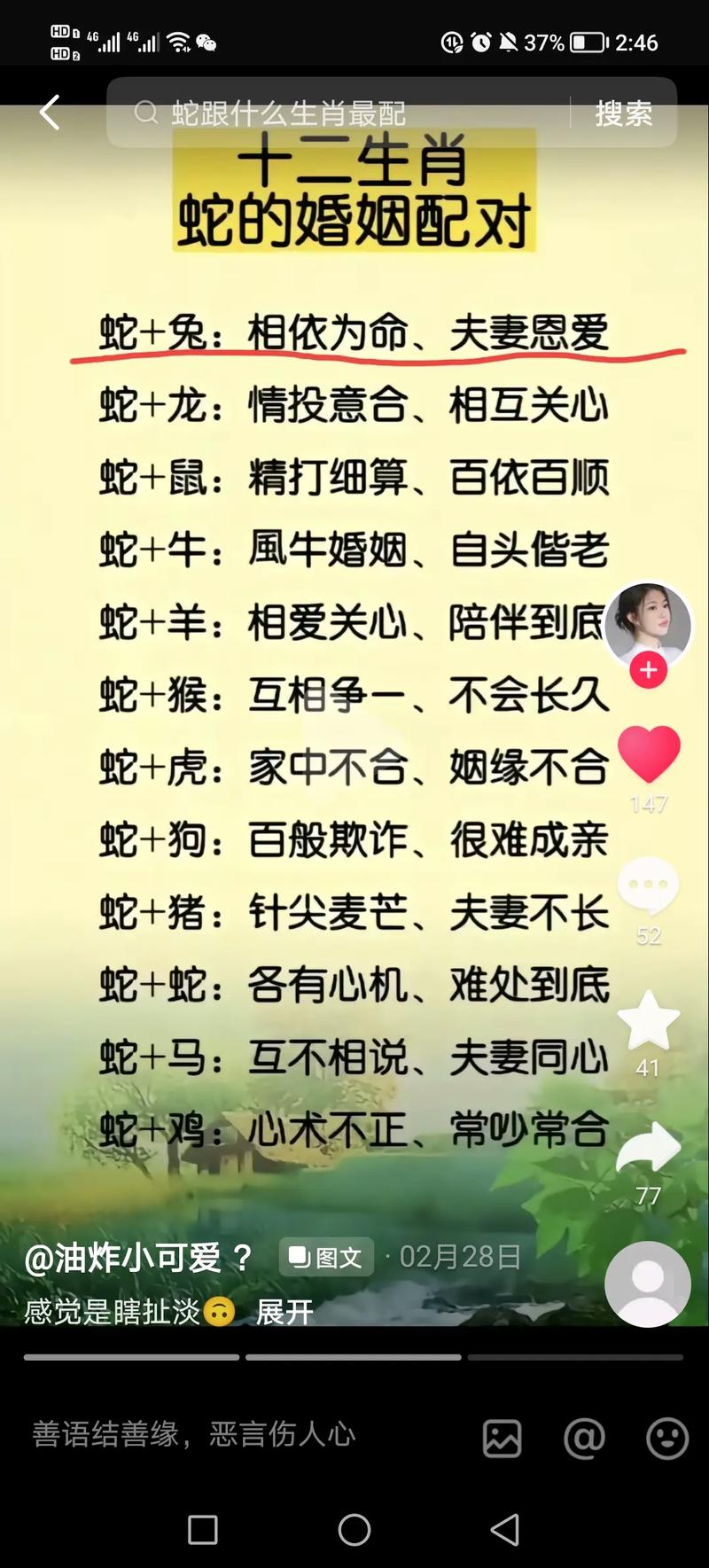Mention someone with the @ icon

[x=584, y=1438]
